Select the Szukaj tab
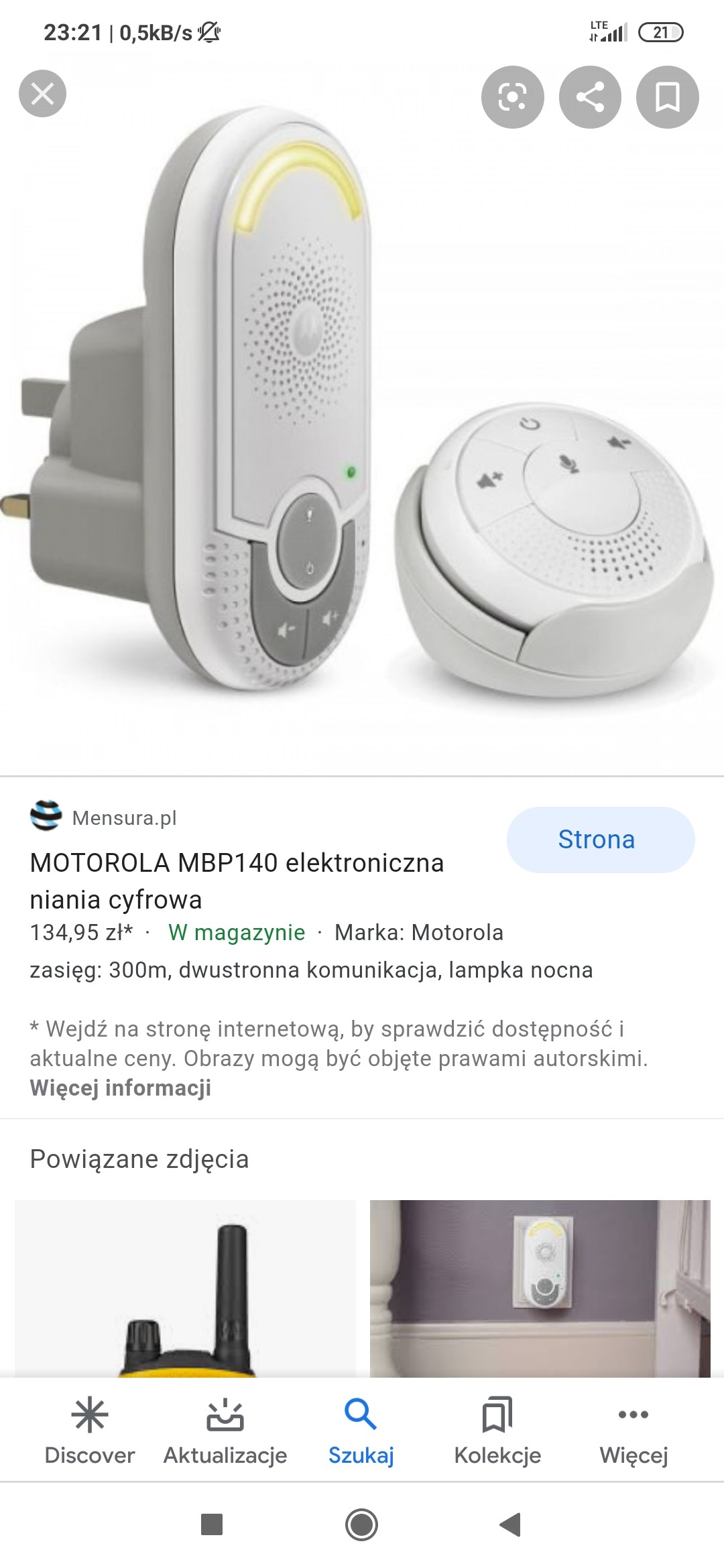The width and height of the screenshot is (724, 1568). [x=361, y=1432]
